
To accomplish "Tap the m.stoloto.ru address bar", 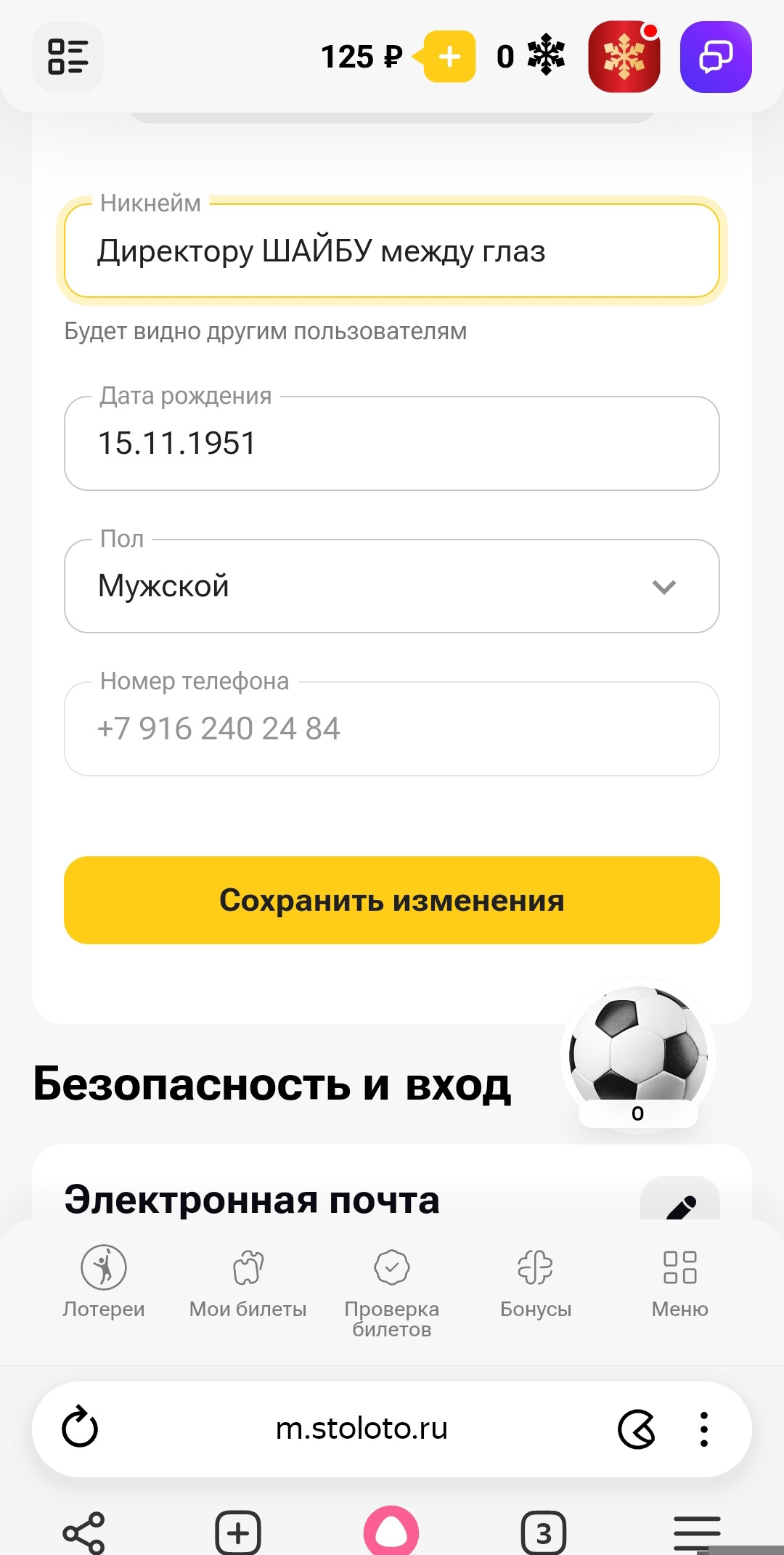I will [x=362, y=1429].
